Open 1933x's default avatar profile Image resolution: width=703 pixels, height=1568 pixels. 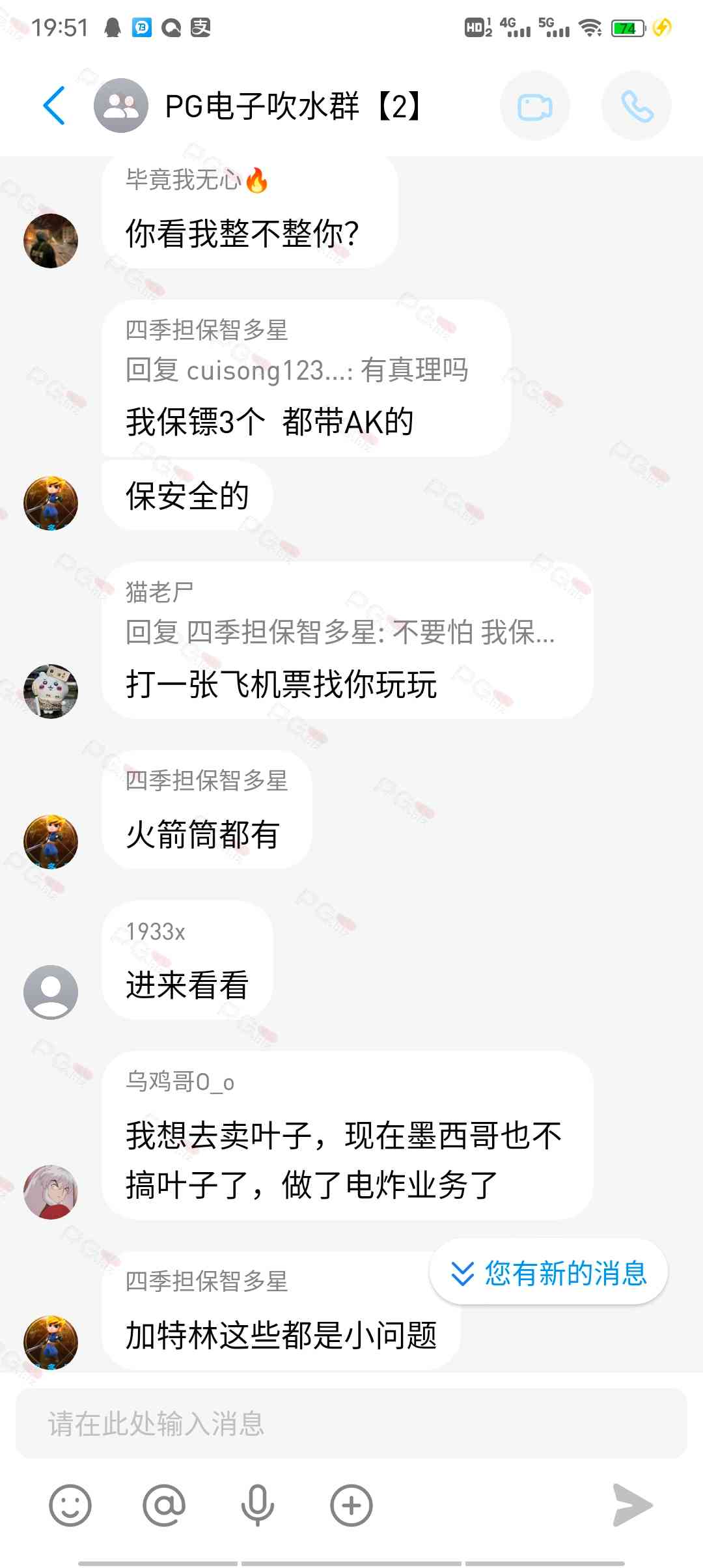pyautogui.click(x=51, y=992)
